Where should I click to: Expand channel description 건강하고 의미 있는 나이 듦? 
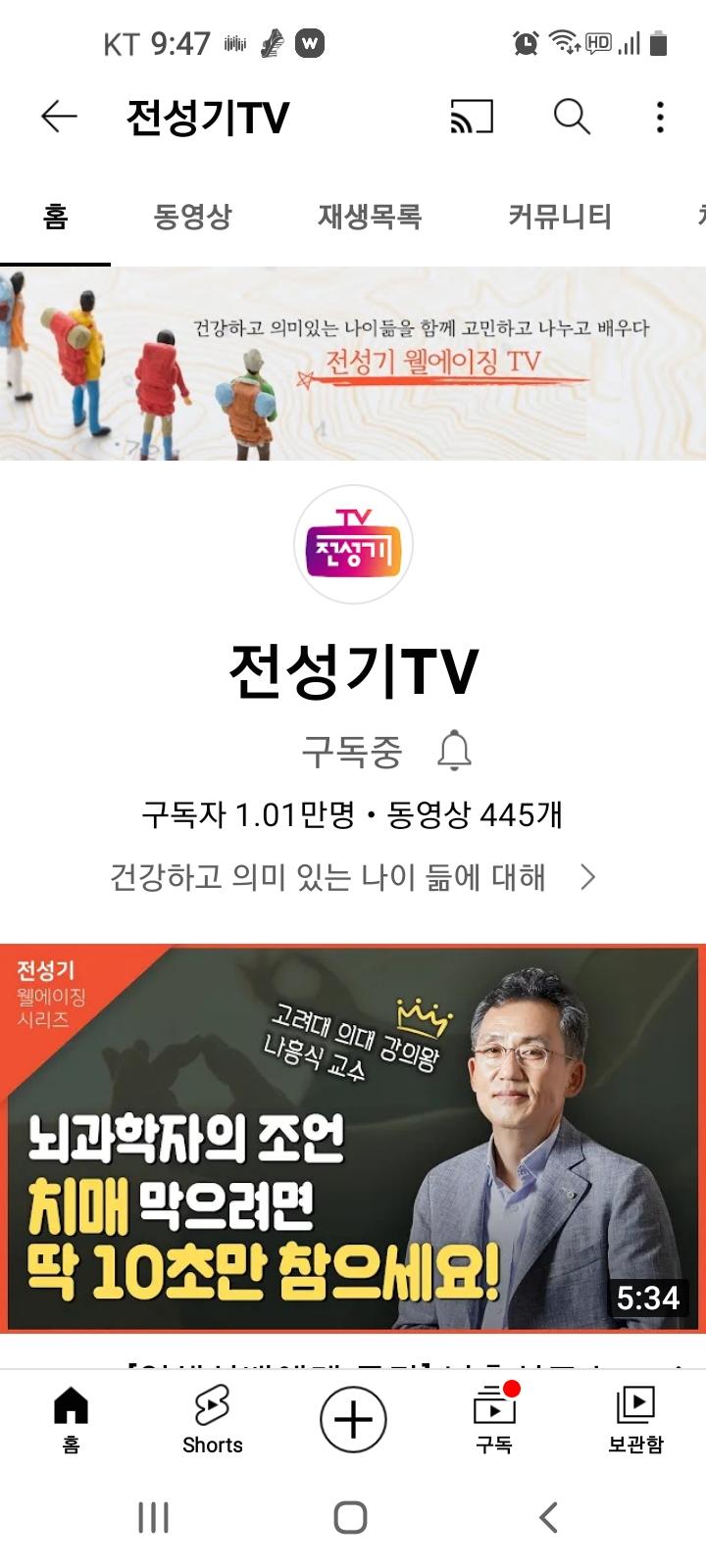click(x=353, y=877)
